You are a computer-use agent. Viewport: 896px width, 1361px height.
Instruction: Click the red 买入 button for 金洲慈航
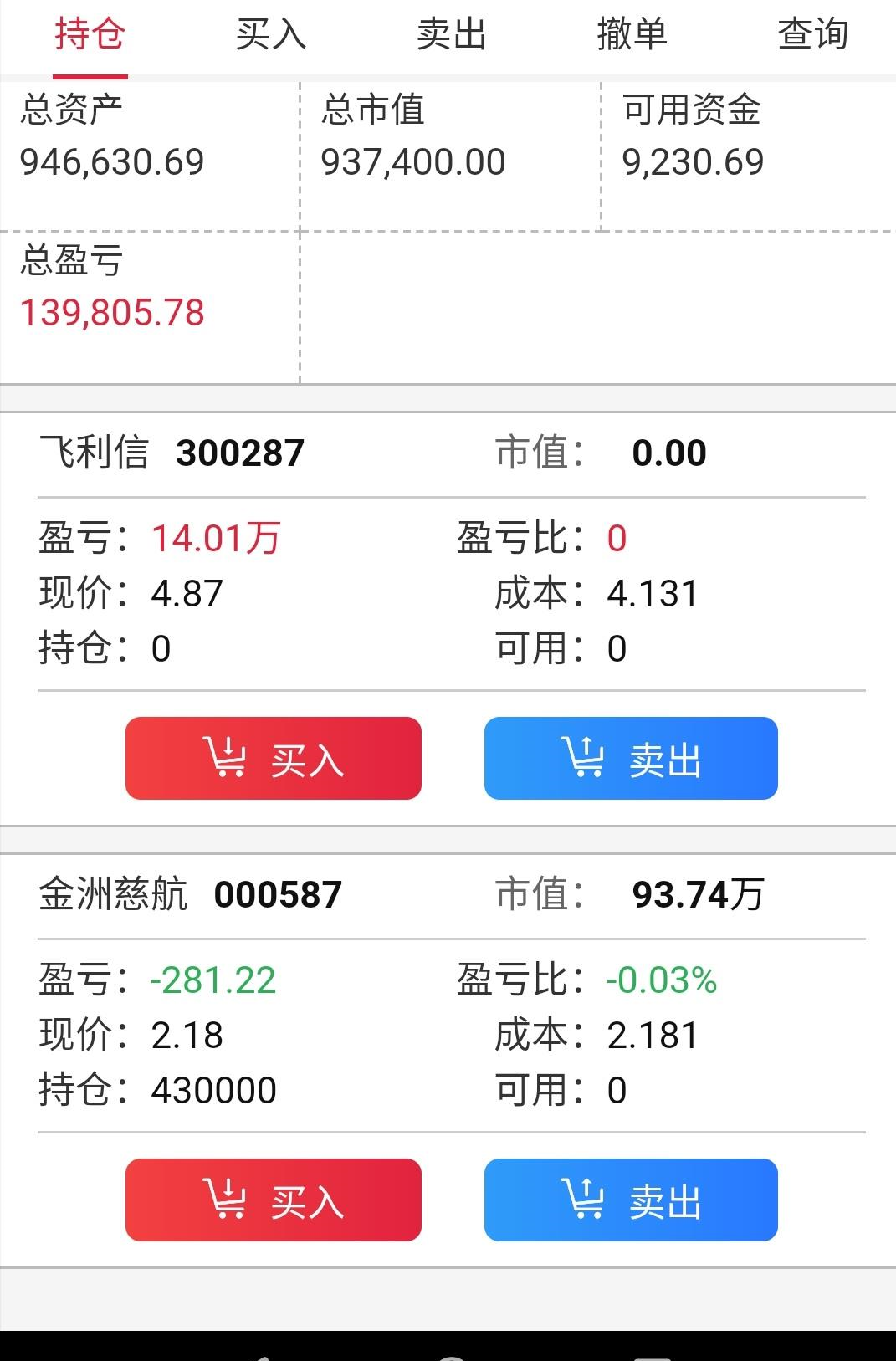point(273,1200)
